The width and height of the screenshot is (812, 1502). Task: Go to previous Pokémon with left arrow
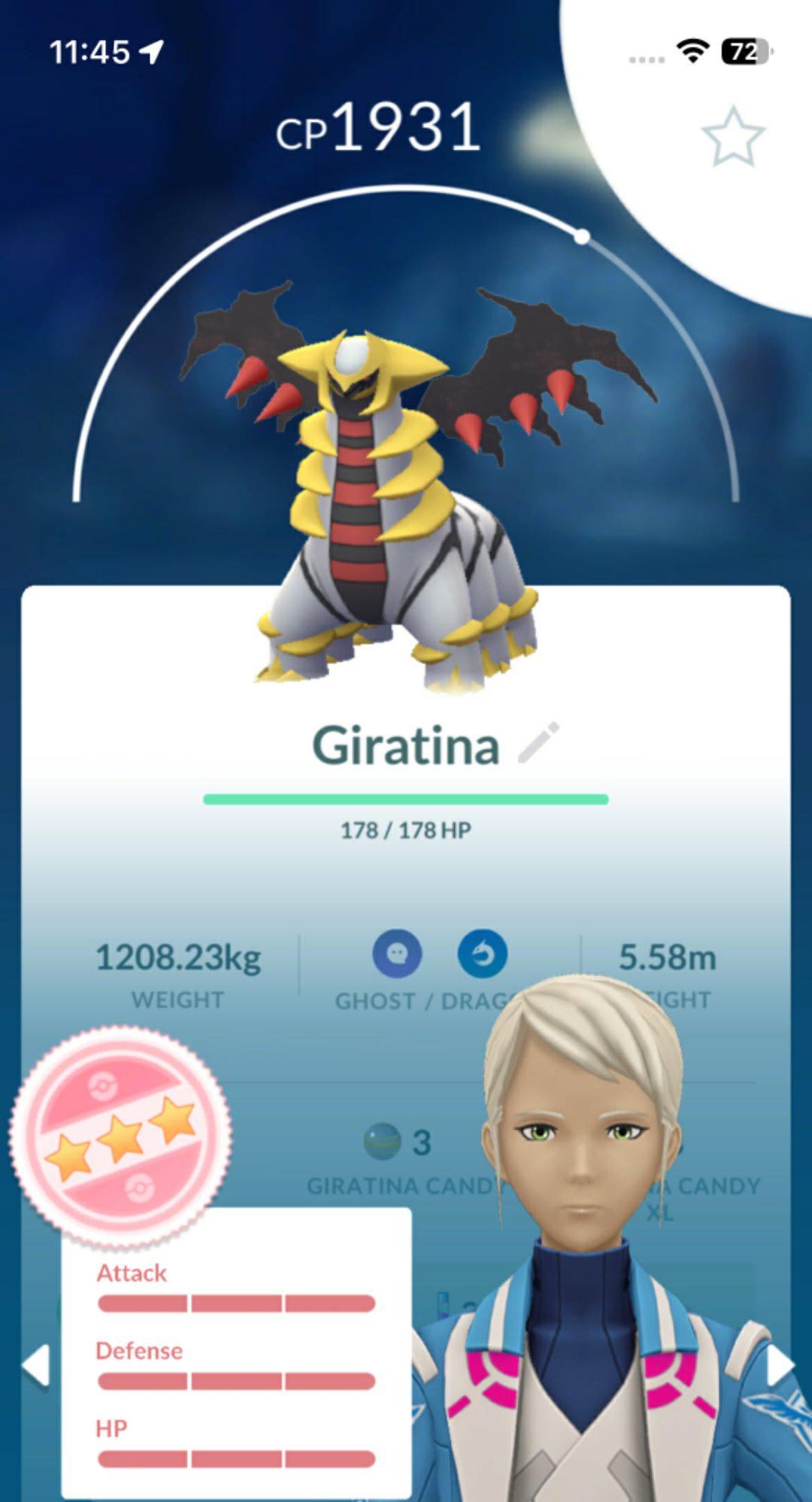click(x=35, y=1364)
